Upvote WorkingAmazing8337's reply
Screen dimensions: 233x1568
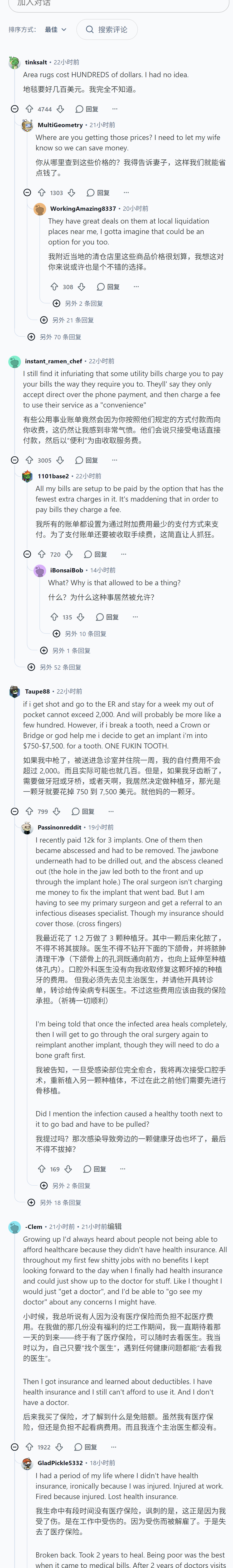pos(54,287)
